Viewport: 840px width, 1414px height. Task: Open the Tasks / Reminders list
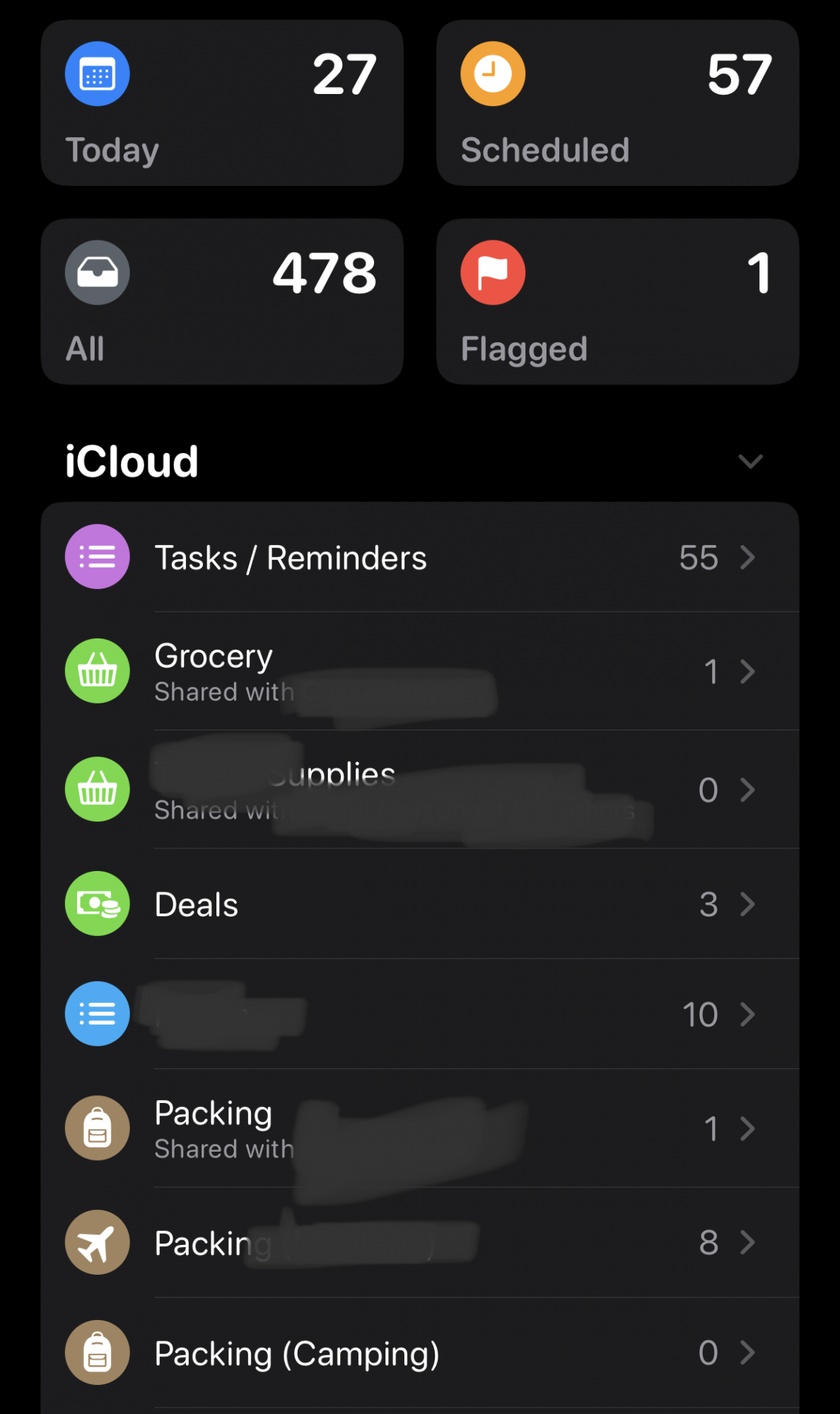(x=420, y=557)
